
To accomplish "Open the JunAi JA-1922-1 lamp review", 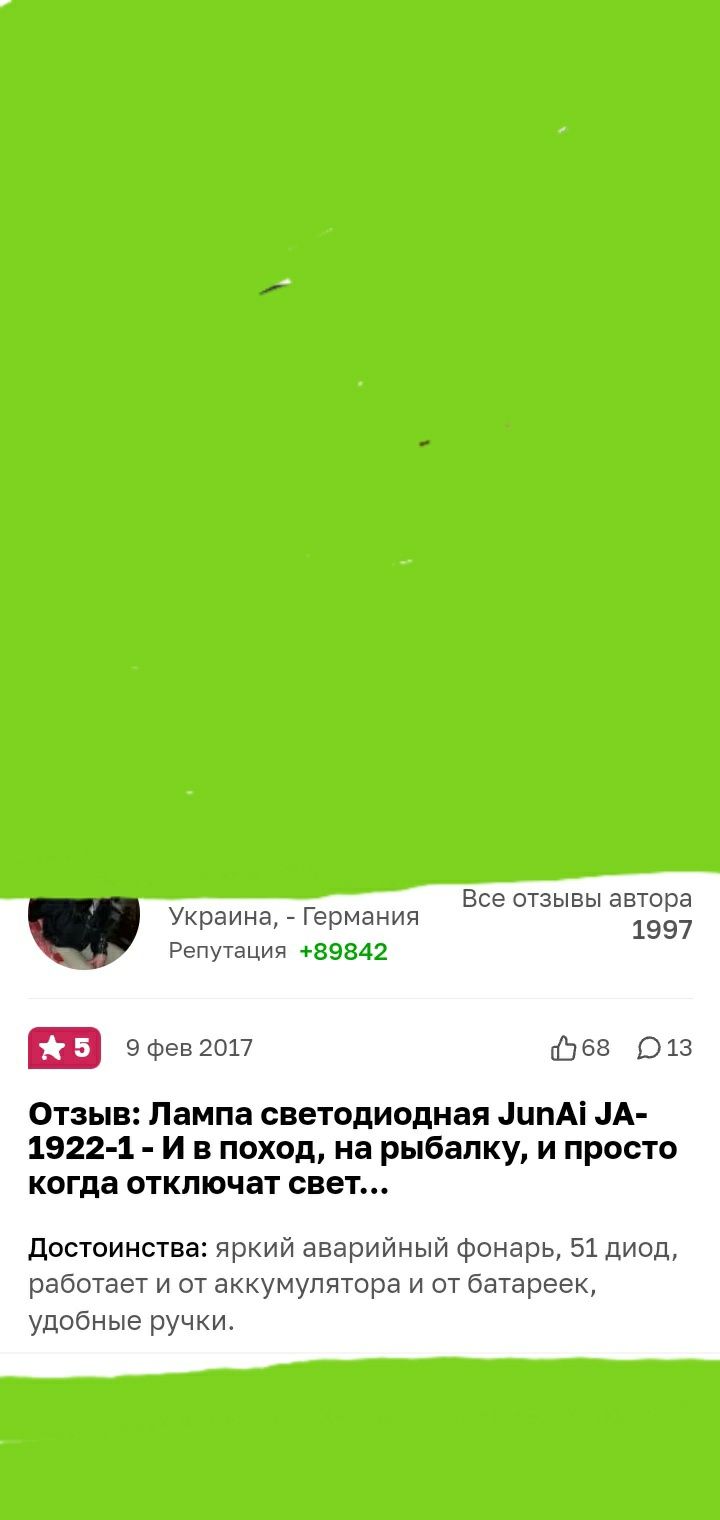I will pyautogui.click(x=352, y=1148).
